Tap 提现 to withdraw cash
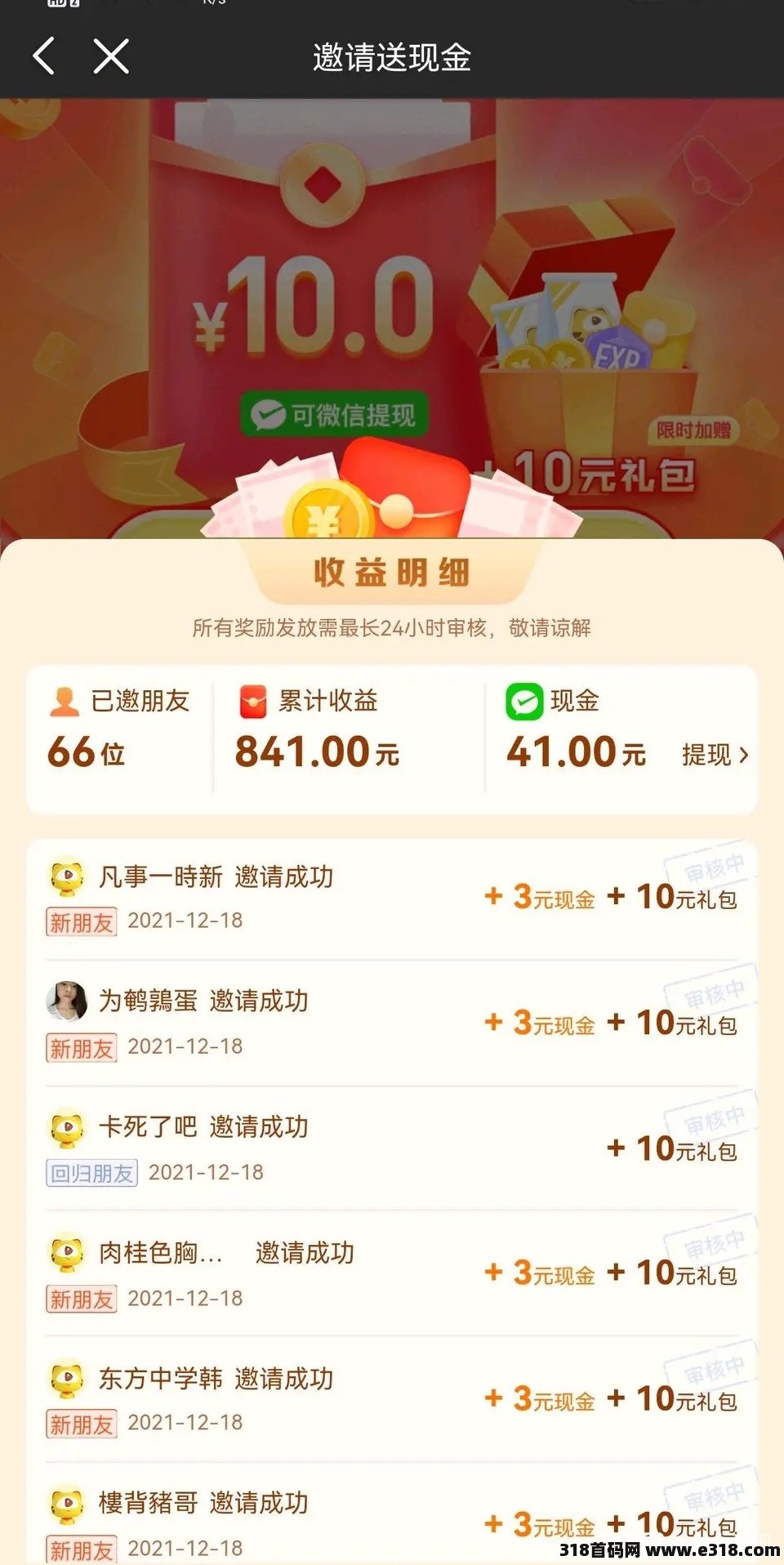This screenshot has width=784, height=1565. click(x=714, y=754)
